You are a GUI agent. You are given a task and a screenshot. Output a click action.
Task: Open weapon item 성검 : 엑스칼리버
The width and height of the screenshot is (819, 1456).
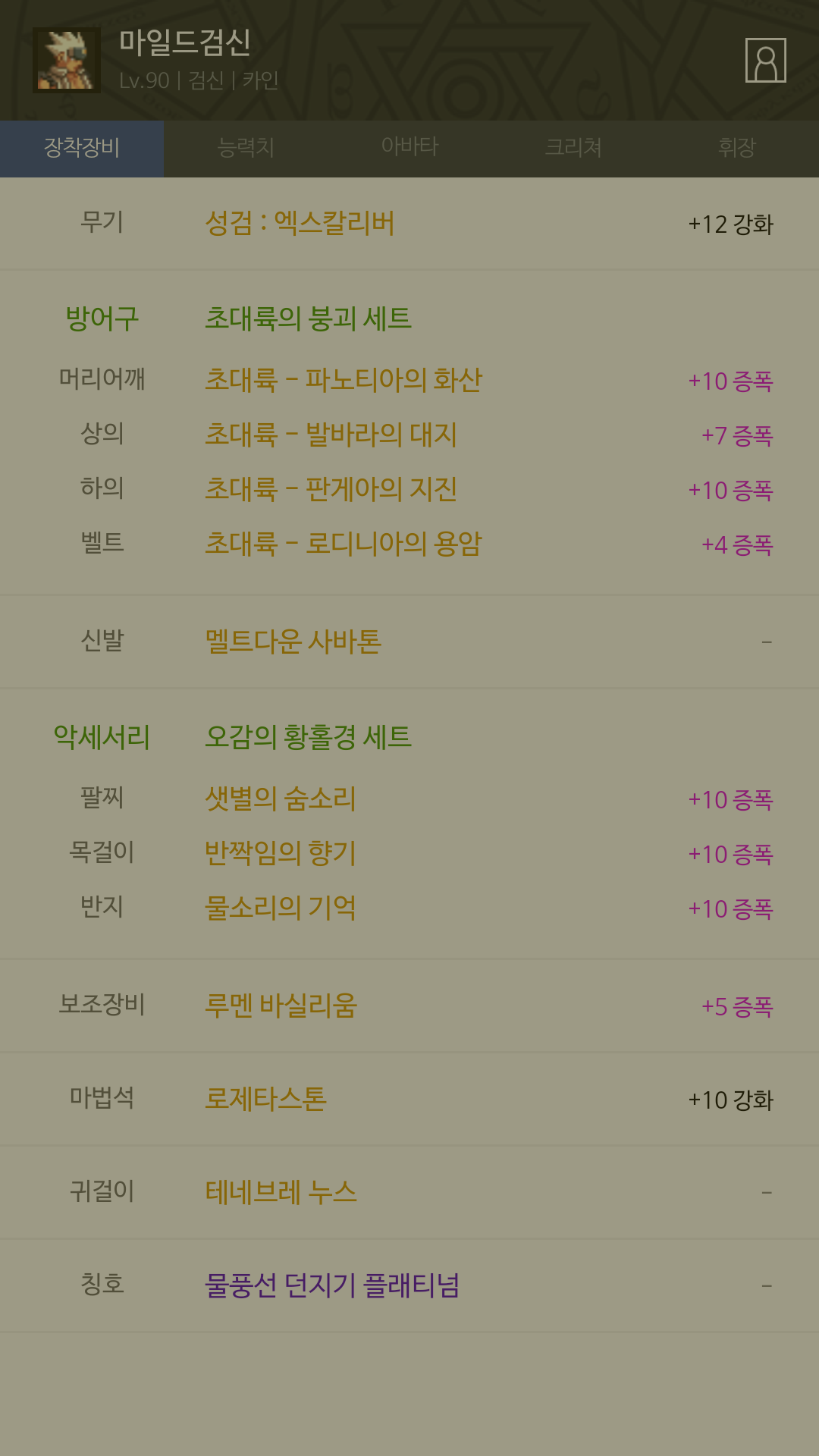(x=300, y=224)
